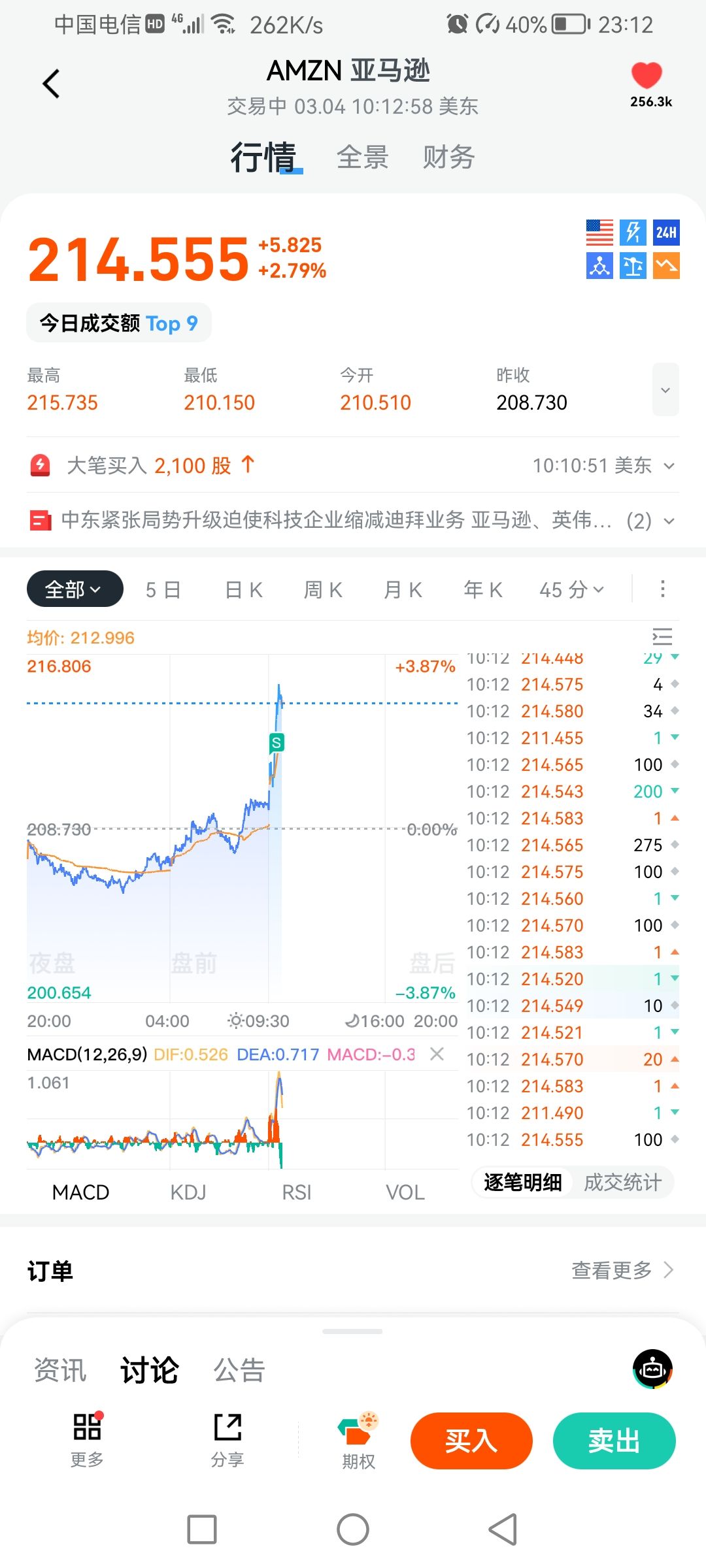Open the 期权 options shortcut
Image resolution: width=706 pixels, height=1568 pixels.
[358, 1441]
